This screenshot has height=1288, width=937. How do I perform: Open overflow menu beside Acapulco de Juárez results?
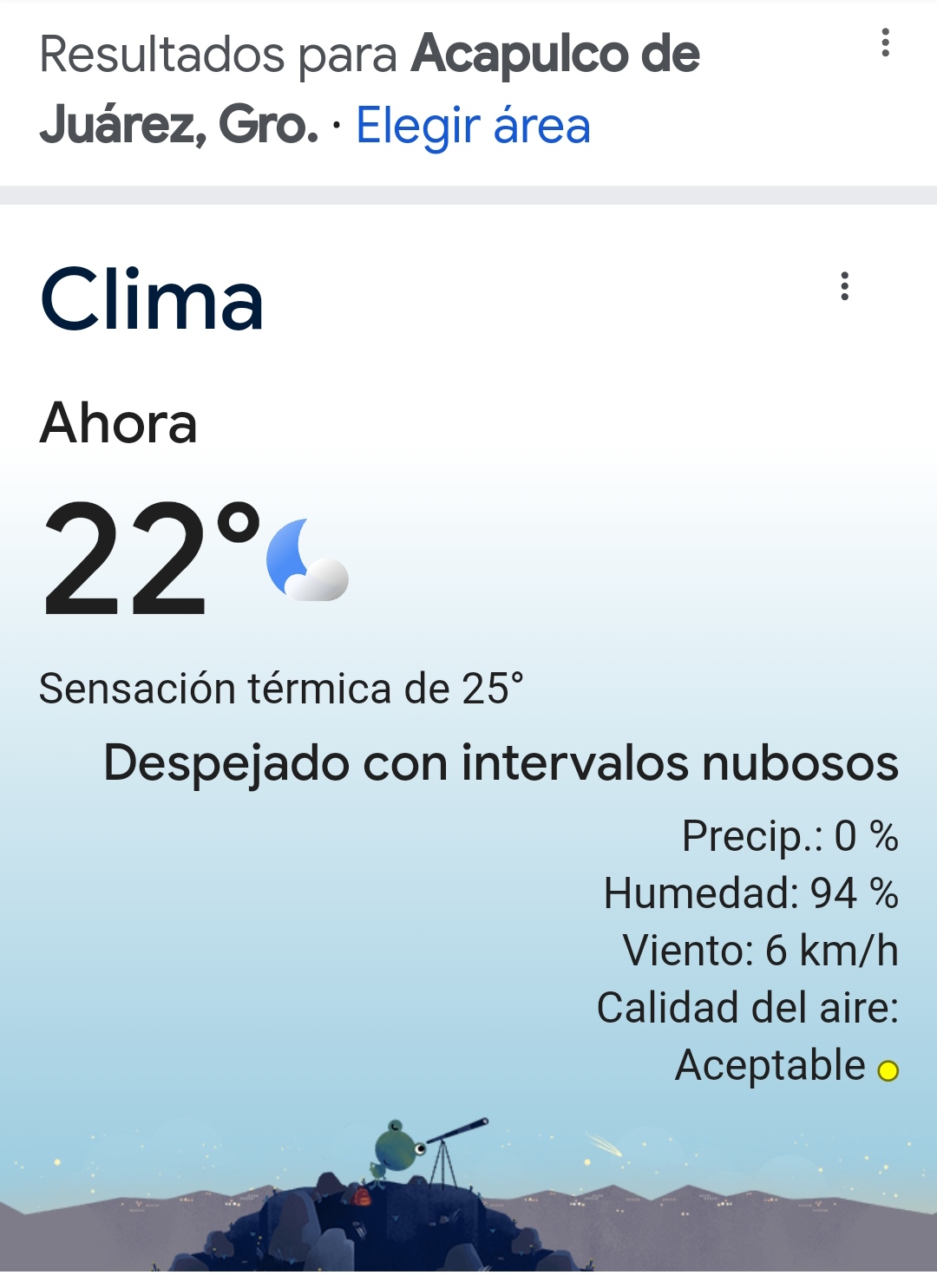pyautogui.click(x=885, y=42)
